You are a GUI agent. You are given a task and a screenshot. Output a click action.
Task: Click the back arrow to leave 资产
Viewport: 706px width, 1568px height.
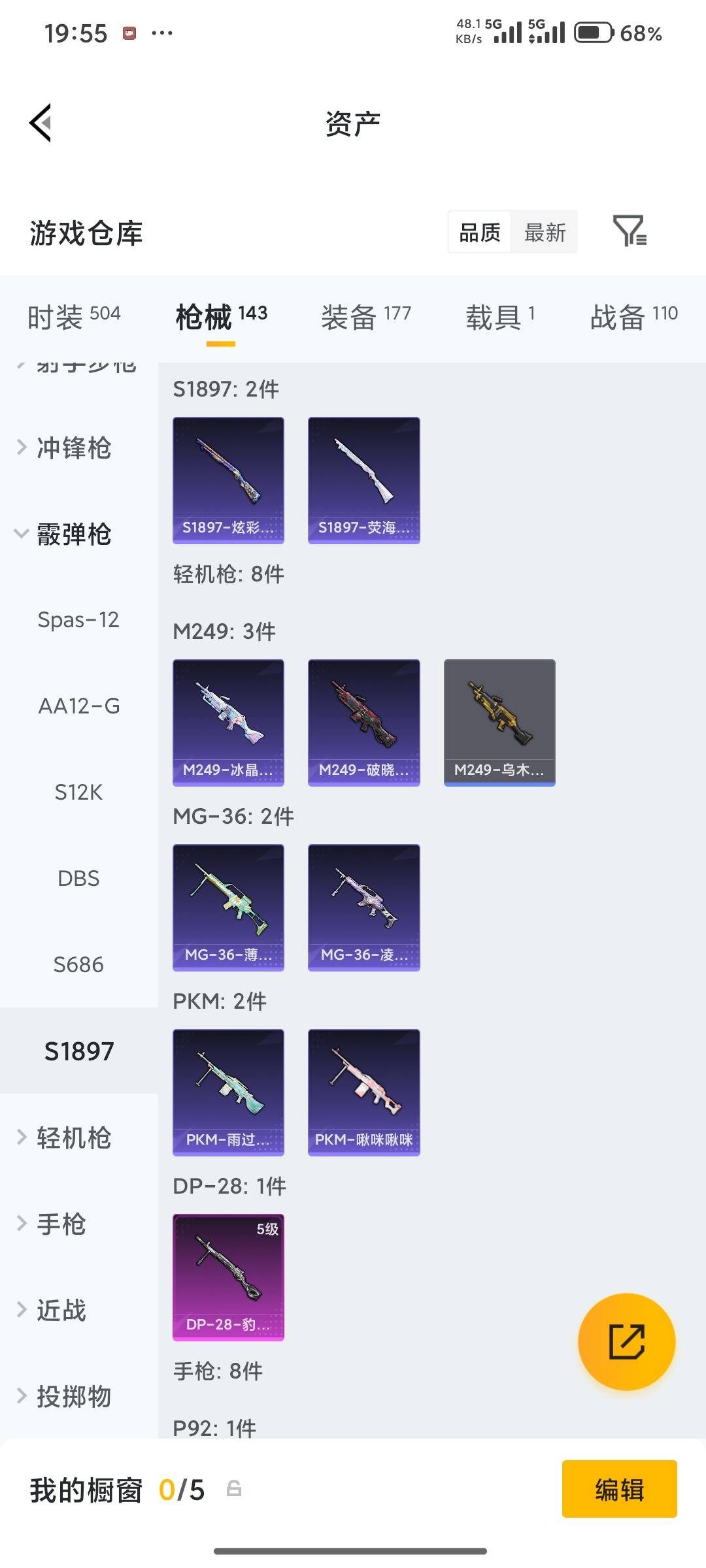pyautogui.click(x=41, y=123)
